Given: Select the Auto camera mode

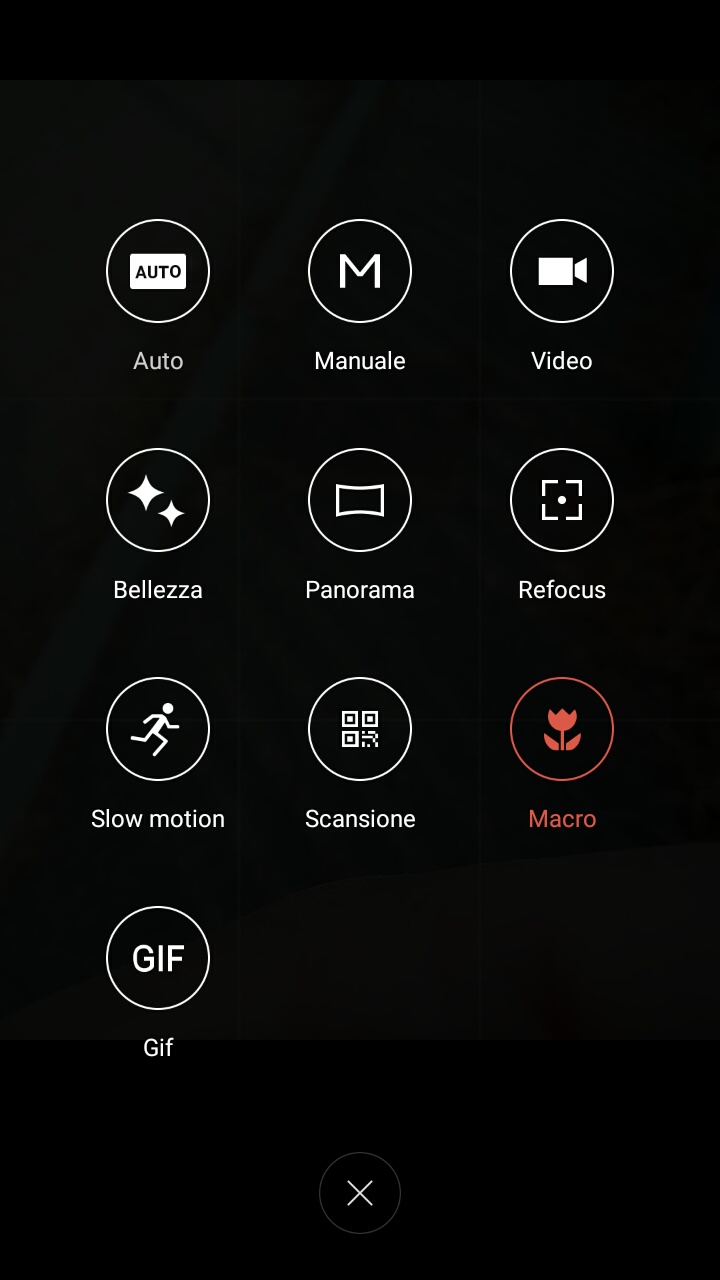Looking at the screenshot, I should (158, 271).
